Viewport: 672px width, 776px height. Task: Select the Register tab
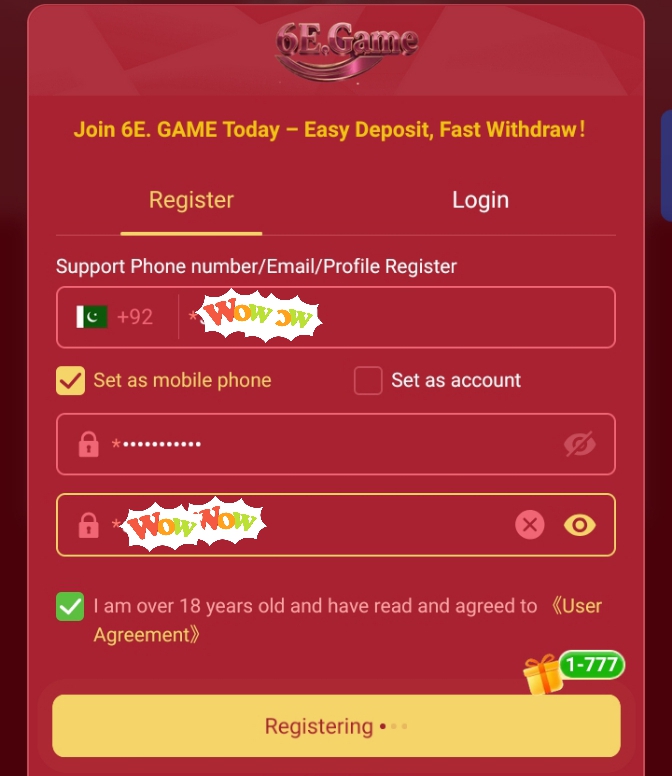point(191,200)
